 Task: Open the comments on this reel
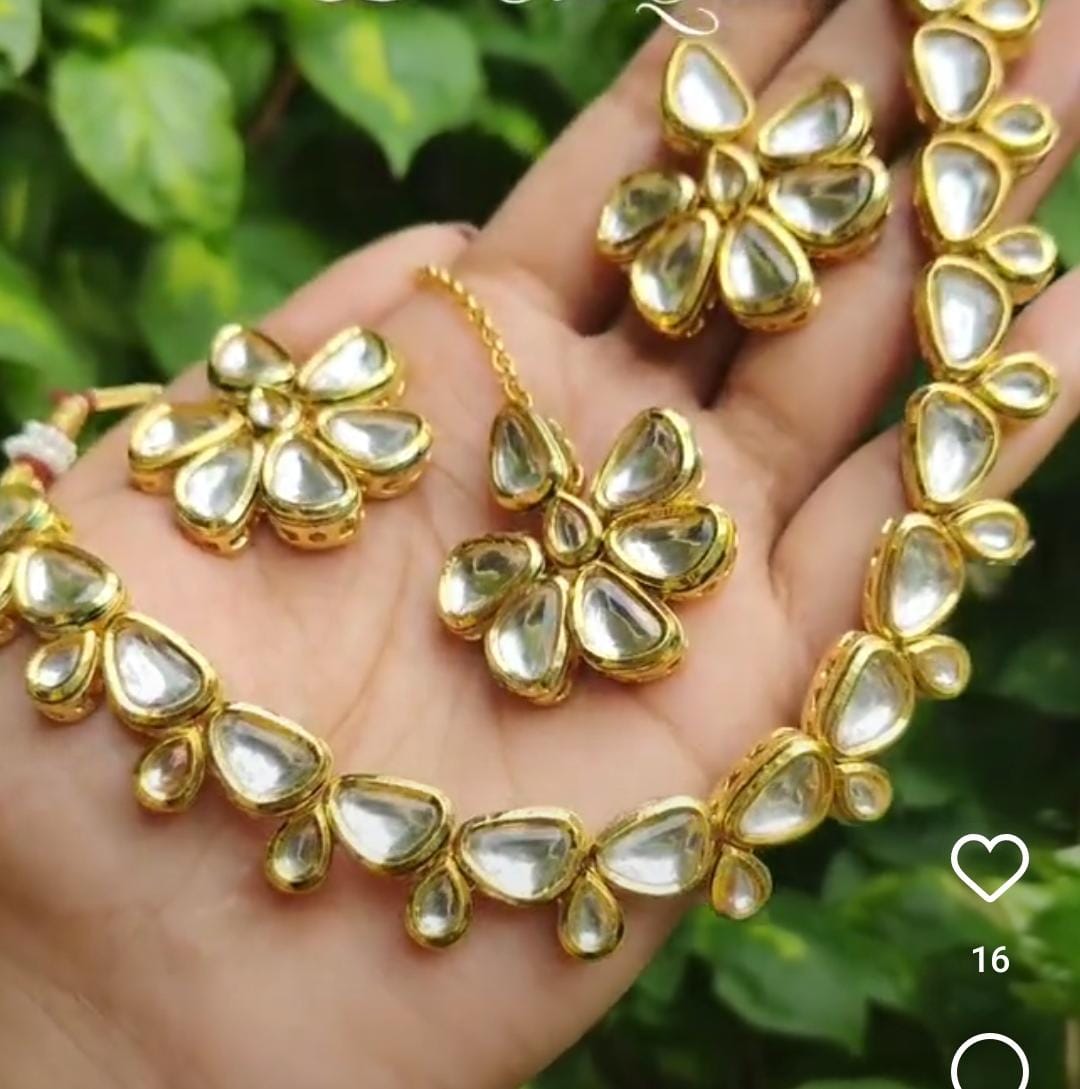989,1066
